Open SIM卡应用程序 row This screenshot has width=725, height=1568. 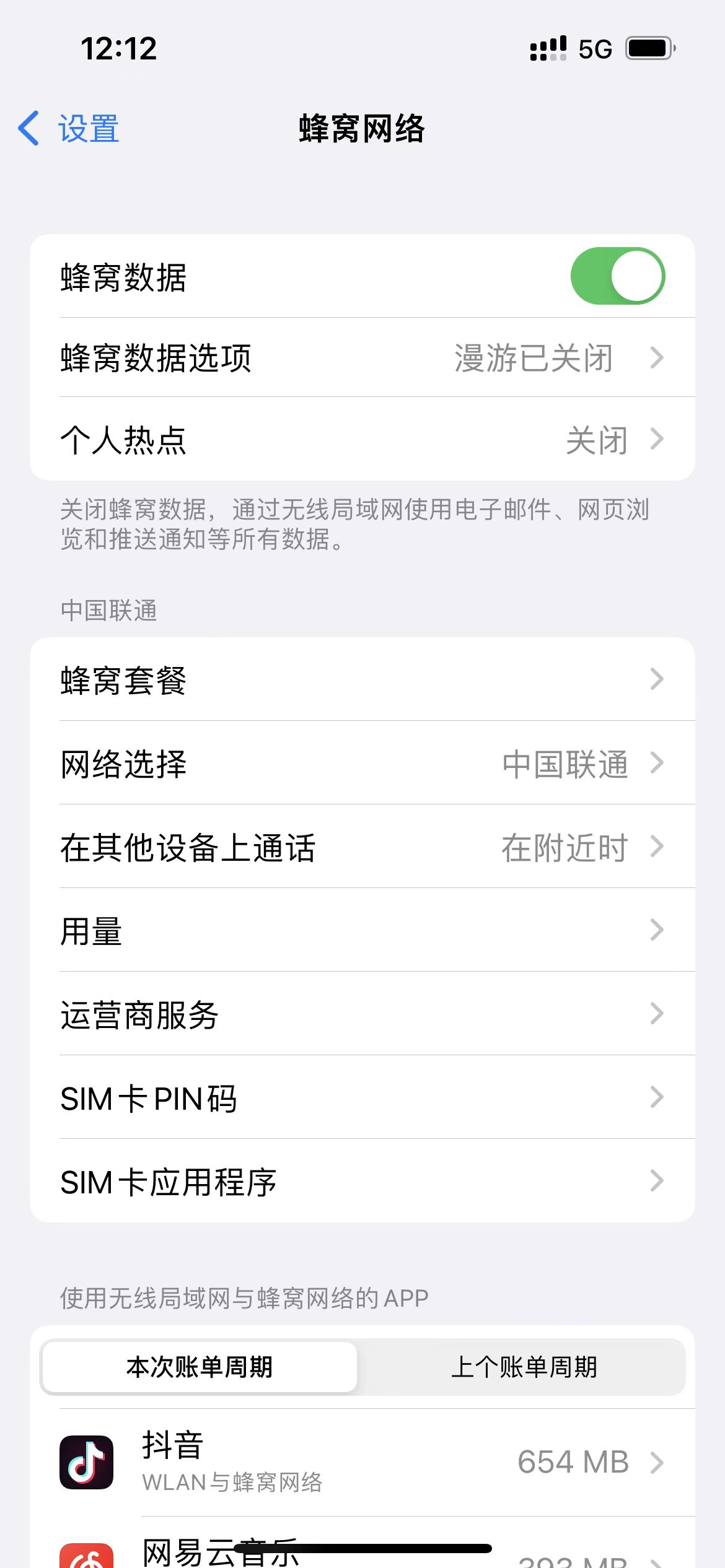(362, 1181)
